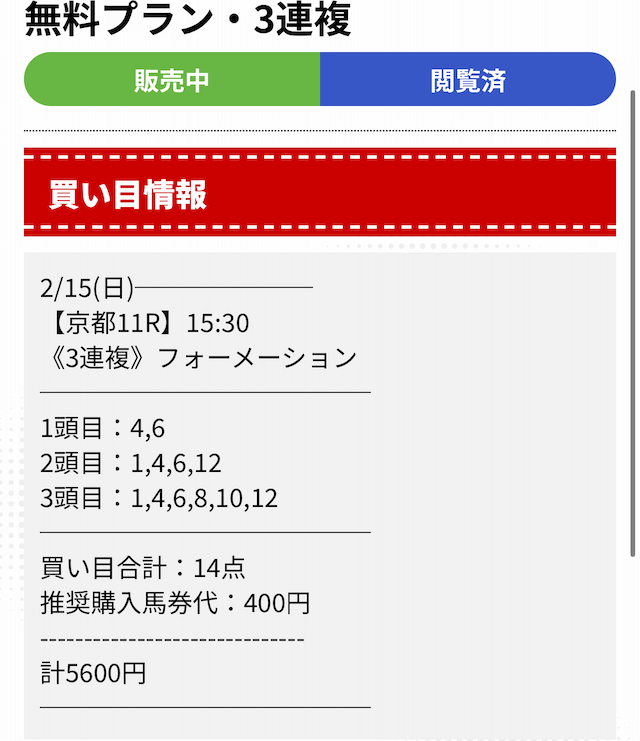Switch to the 閲覧済 segment

click(467, 80)
